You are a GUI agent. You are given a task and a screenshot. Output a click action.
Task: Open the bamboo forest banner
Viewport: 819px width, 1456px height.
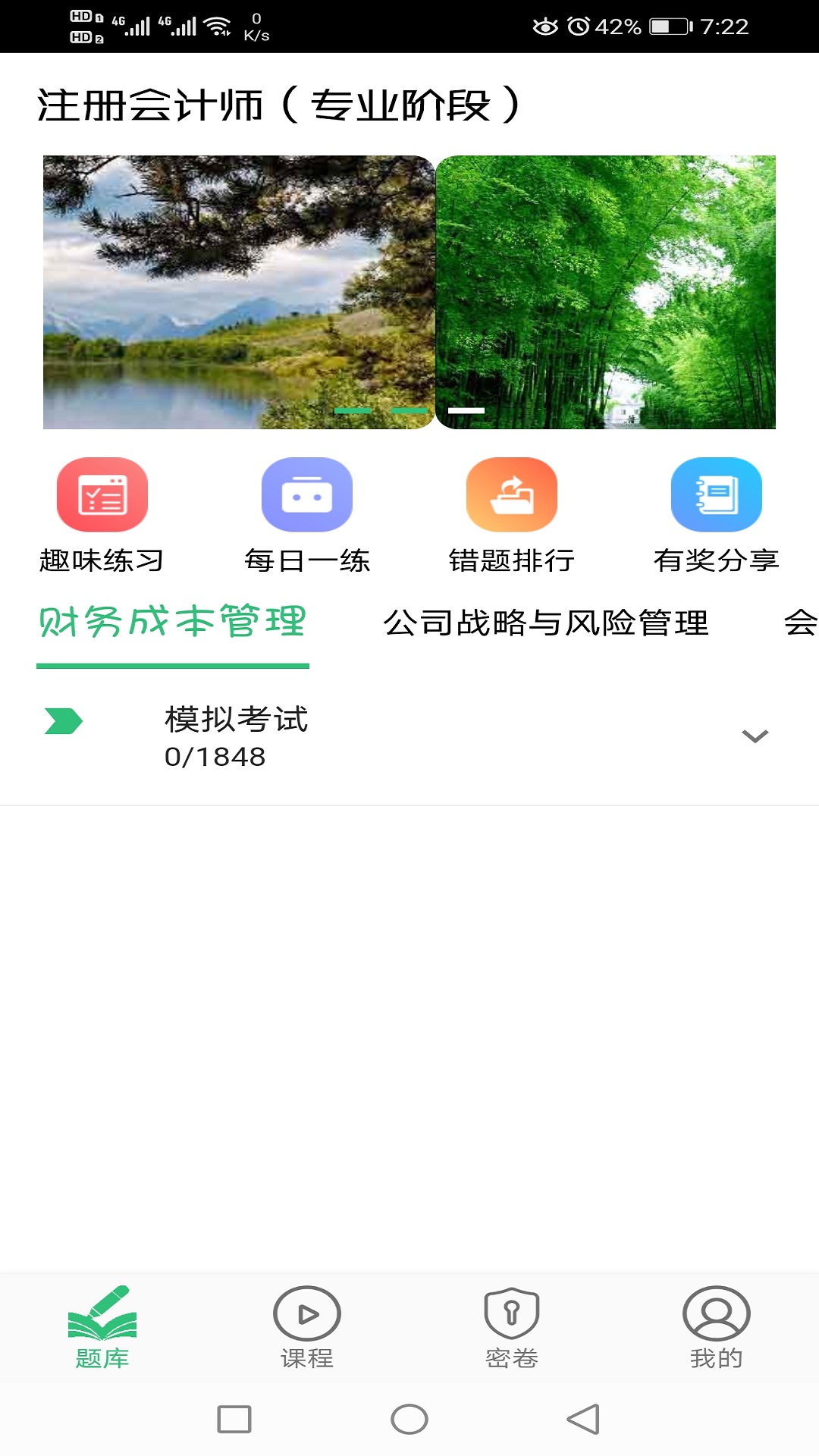(x=607, y=292)
